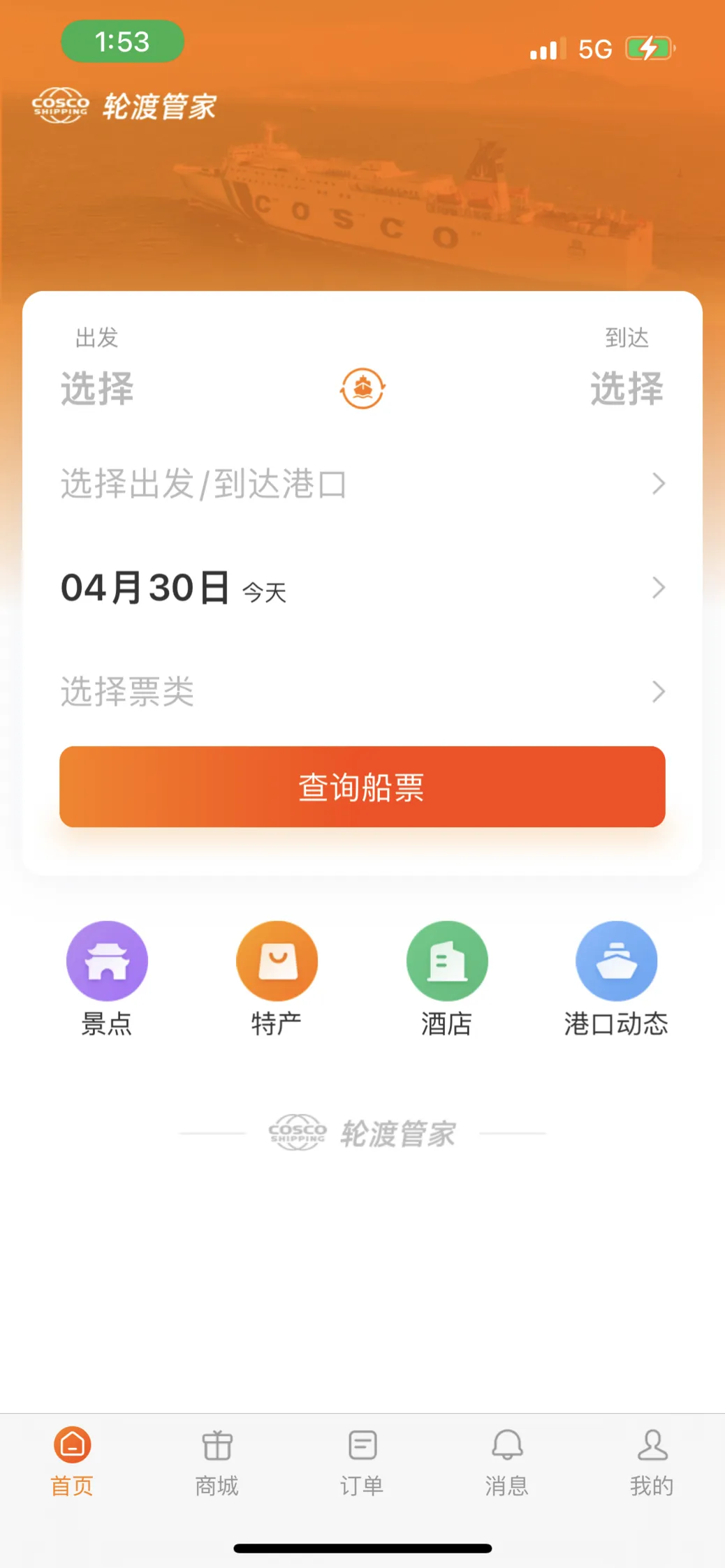Tap the 消息 notification bell icon
The image size is (725, 1568).
click(506, 1442)
